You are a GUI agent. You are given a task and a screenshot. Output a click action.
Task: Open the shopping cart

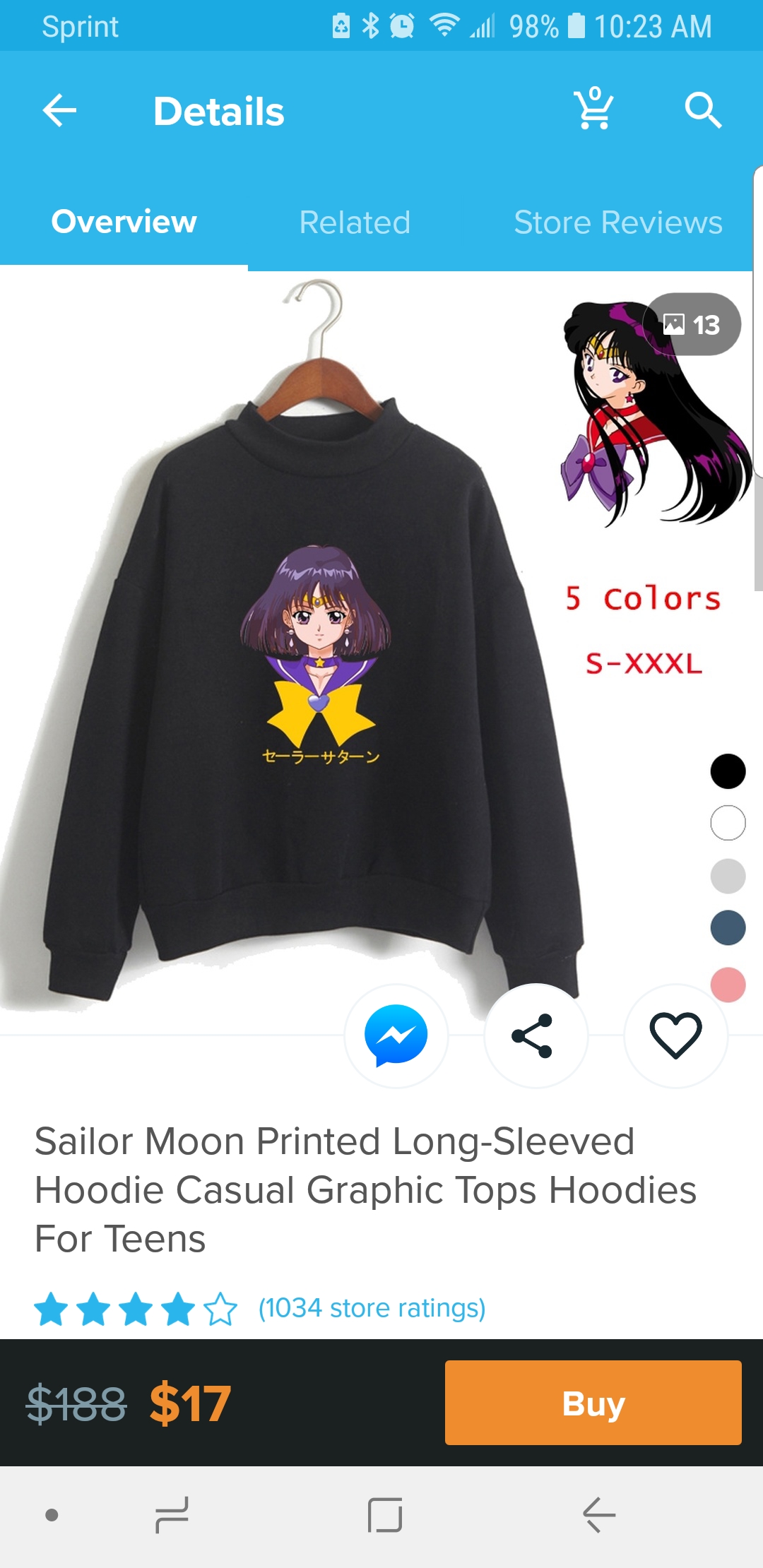pyautogui.click(x=593, y=108)
